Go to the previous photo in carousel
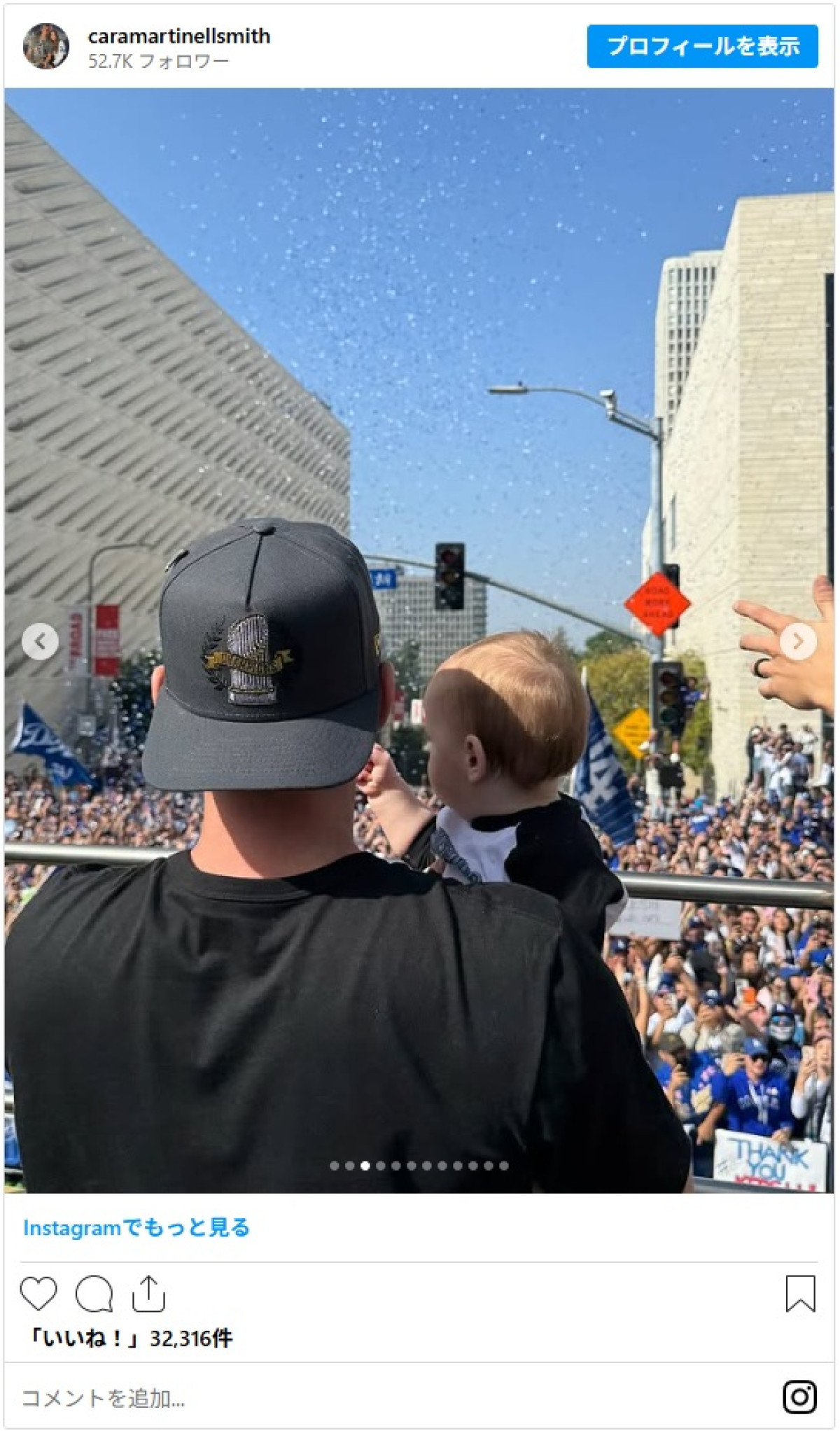Viewport: 840px width, 1431px height. (x=40, y=641)
